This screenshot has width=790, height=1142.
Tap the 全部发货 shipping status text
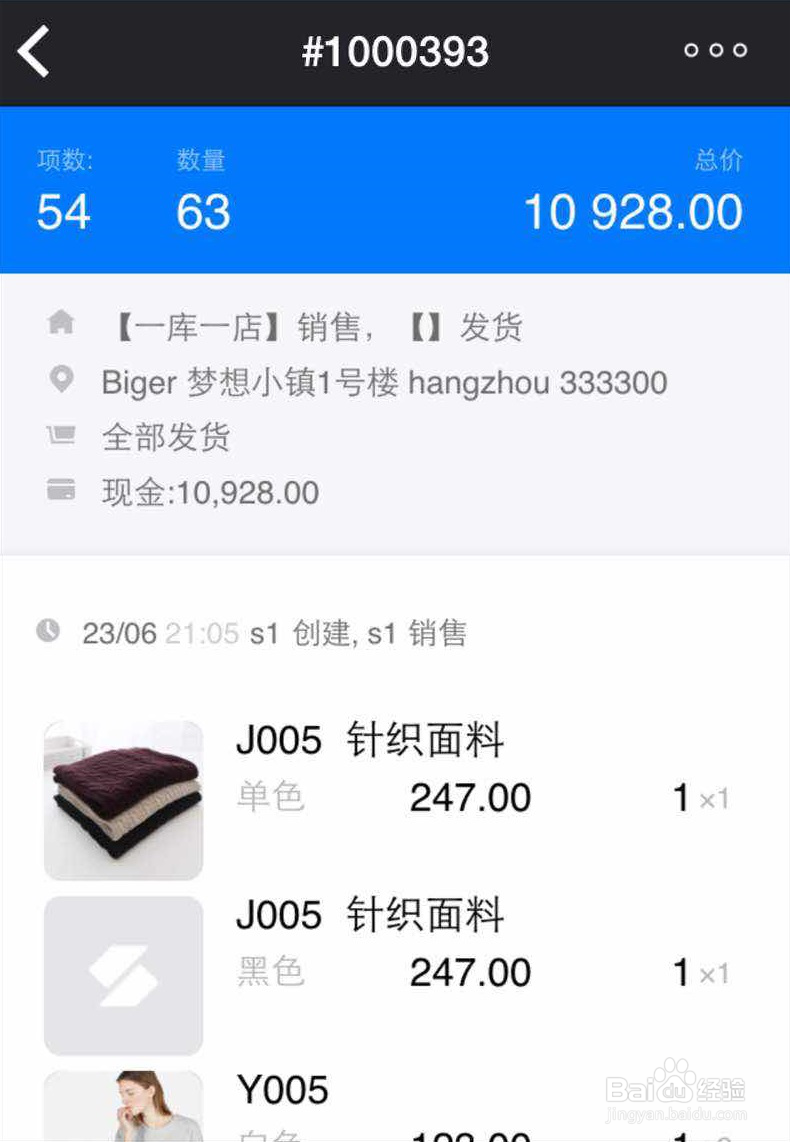pos(166,437)
